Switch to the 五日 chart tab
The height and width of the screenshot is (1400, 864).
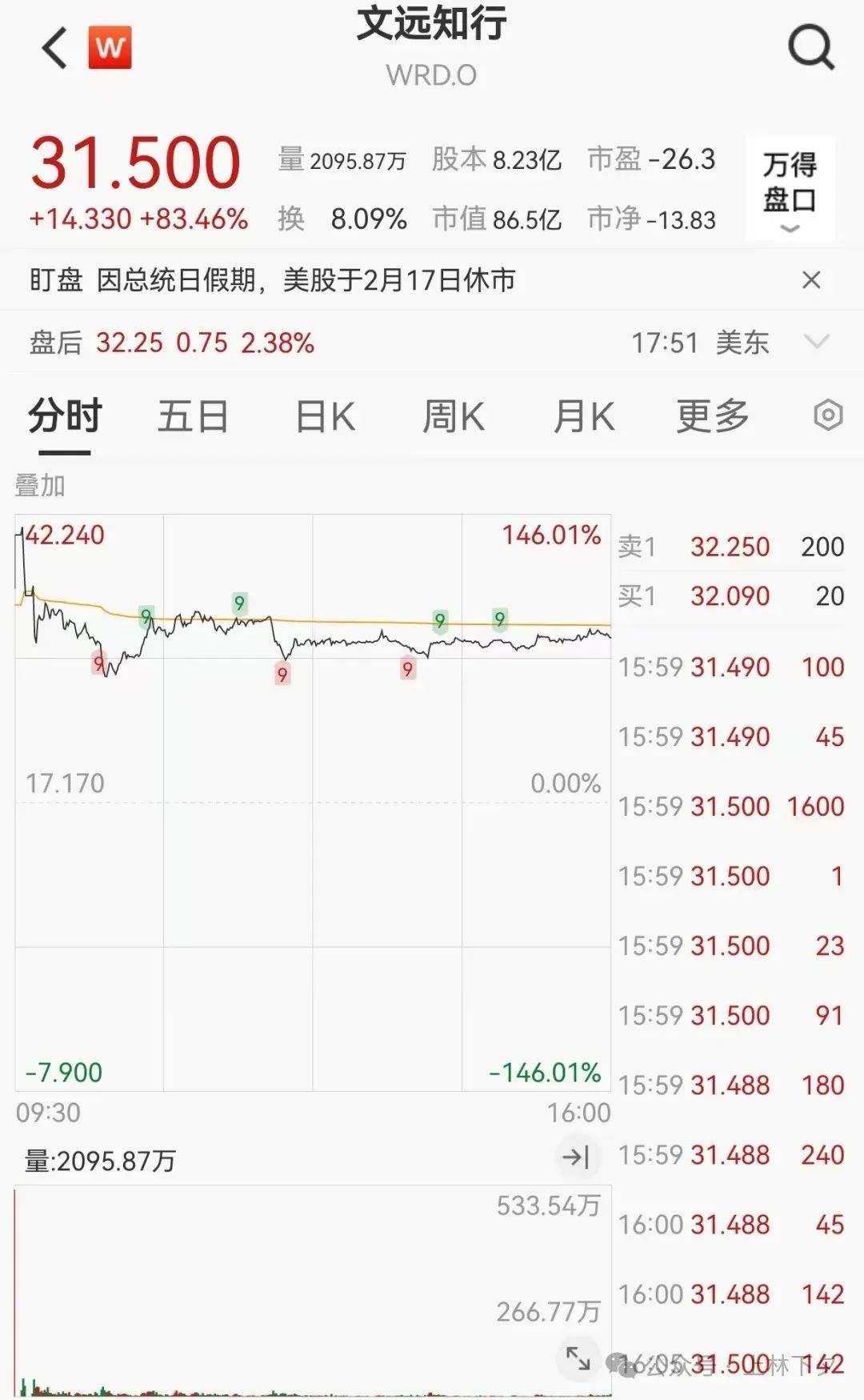193,417
